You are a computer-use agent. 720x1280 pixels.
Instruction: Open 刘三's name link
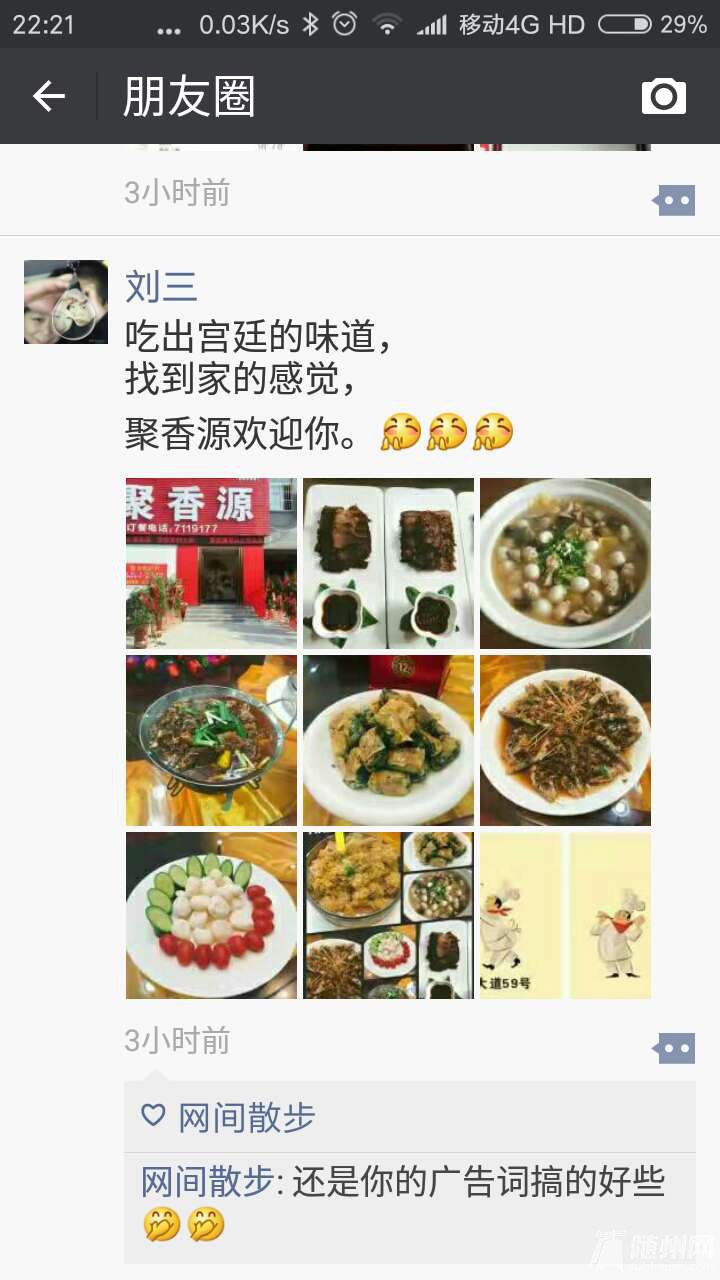161,286
